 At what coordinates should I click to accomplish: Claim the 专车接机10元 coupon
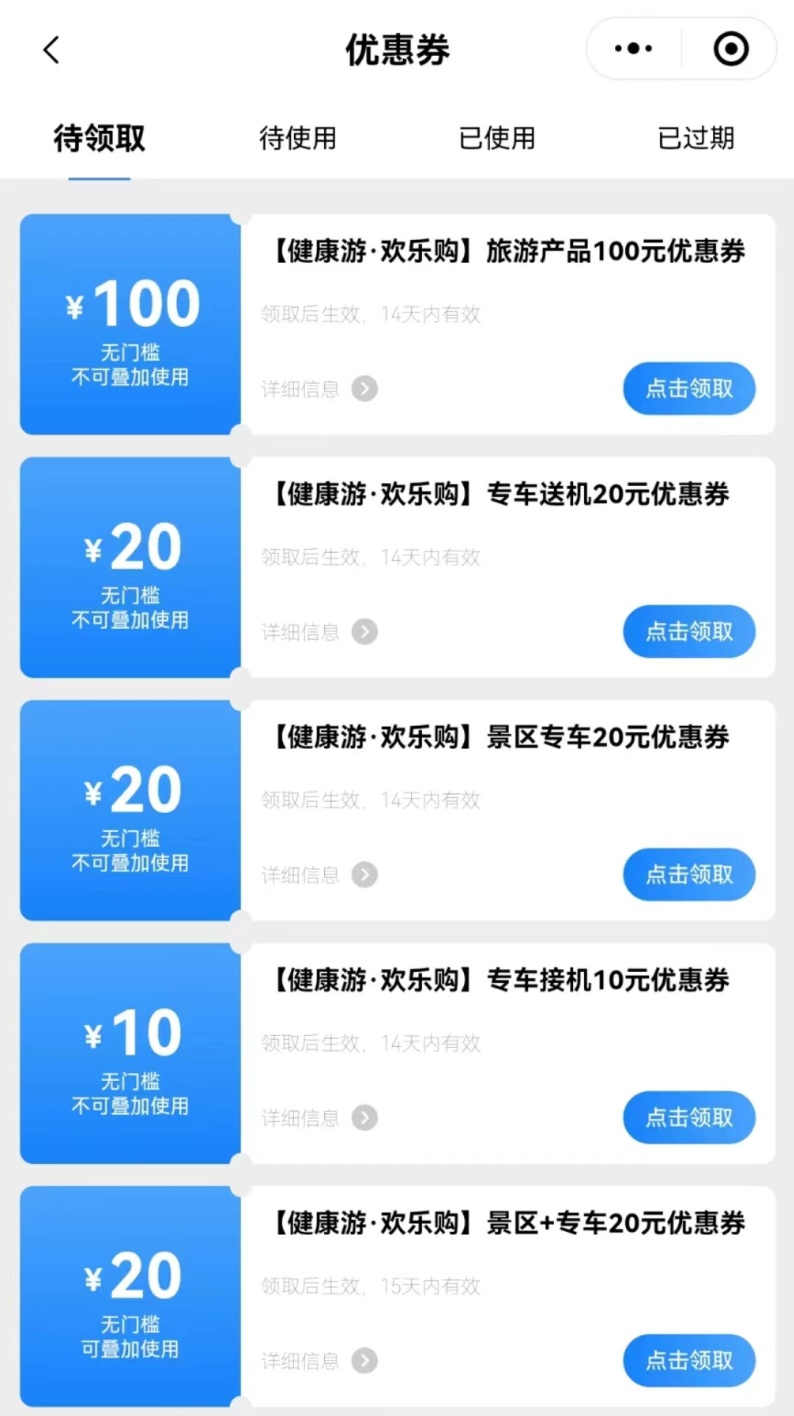pos(689,1117)
